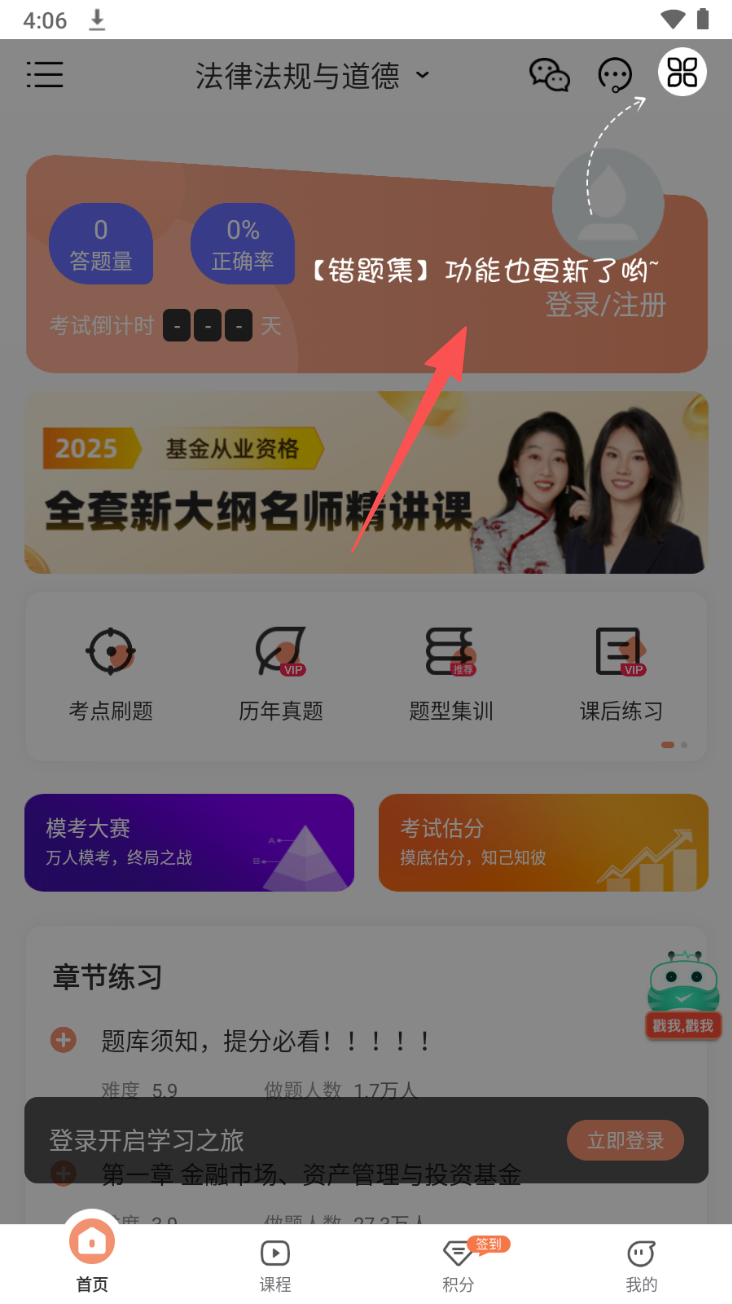This screenshot has width=732, height=1304.
Task: Switch to the 课程 tab
Action: tap(275, 1264)
